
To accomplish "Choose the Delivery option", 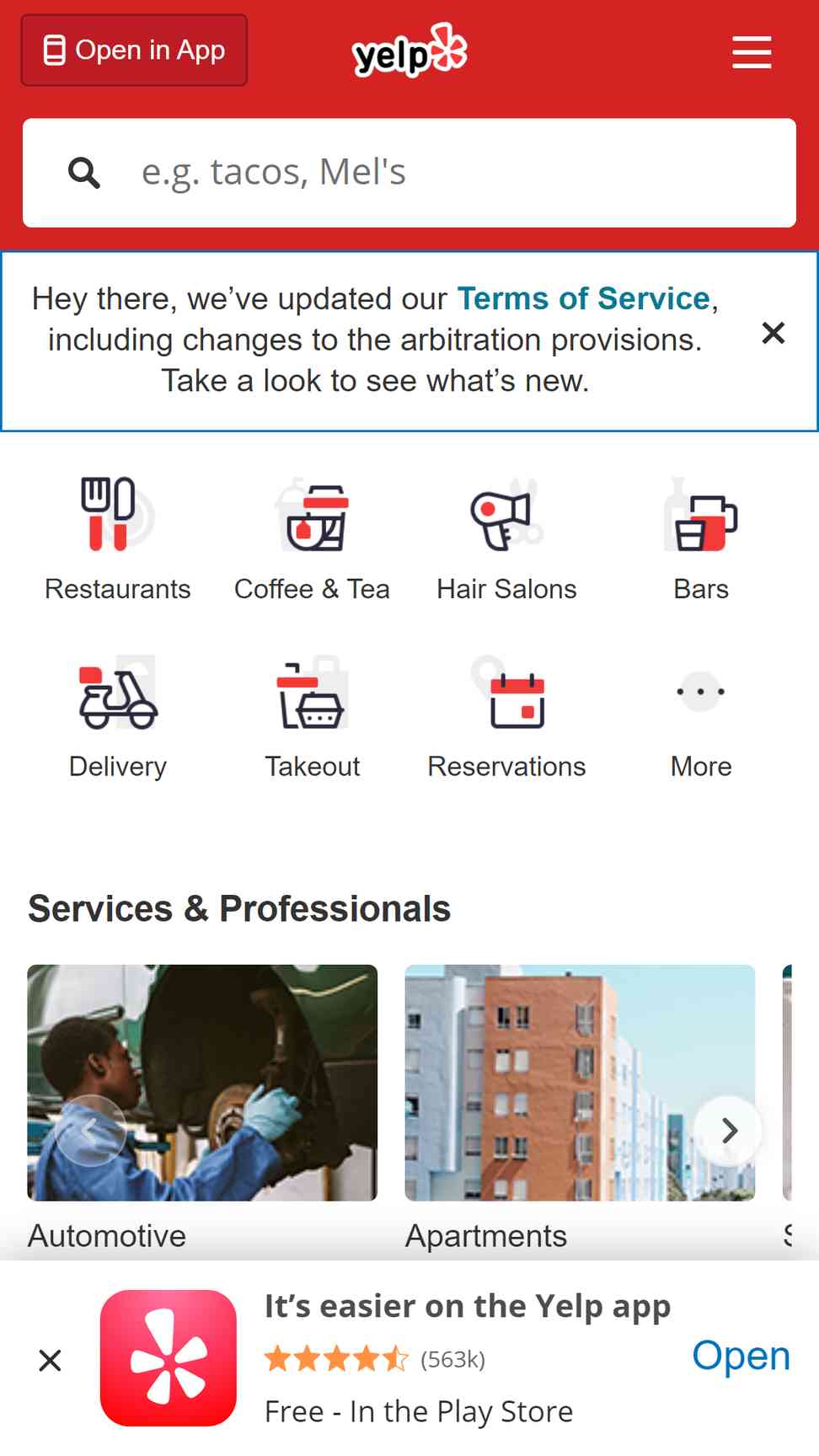I will 118,716.
